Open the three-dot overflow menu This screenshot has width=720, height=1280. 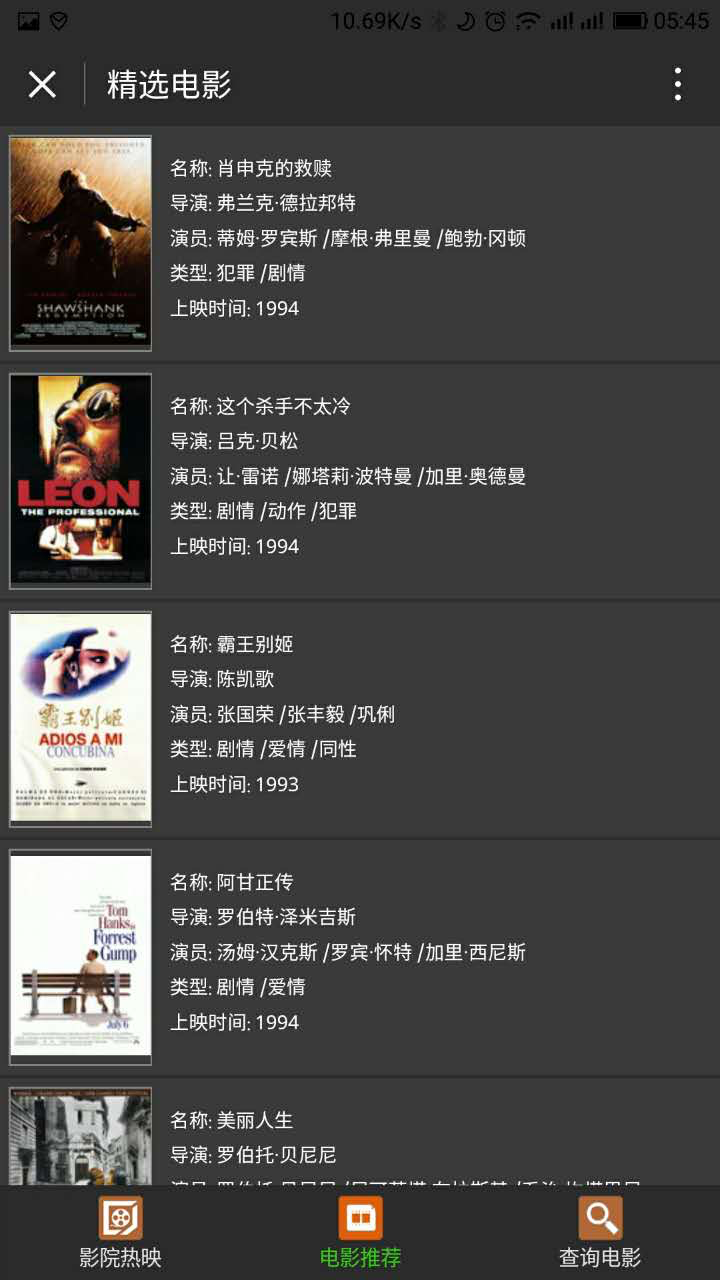[677, 85]
